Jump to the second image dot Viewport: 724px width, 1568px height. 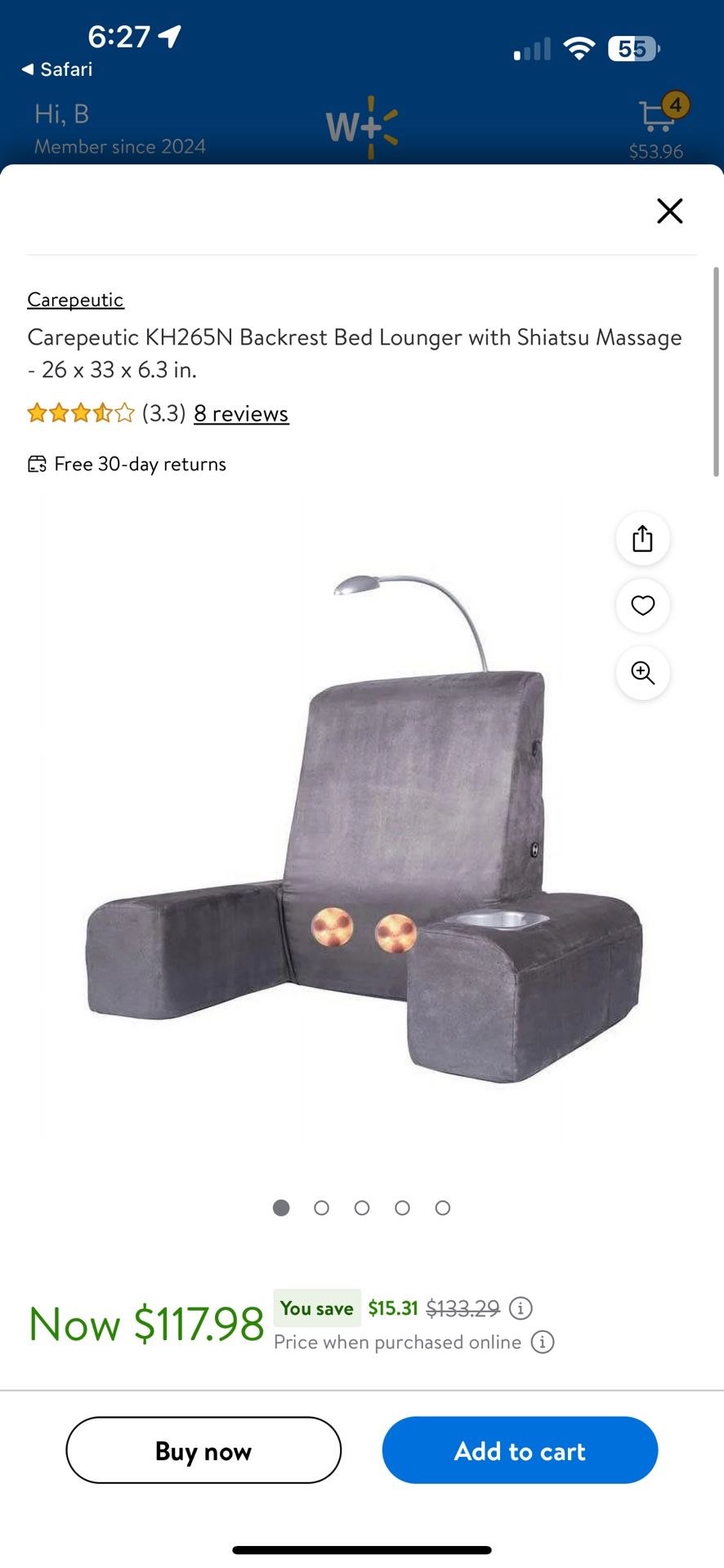322,1208
